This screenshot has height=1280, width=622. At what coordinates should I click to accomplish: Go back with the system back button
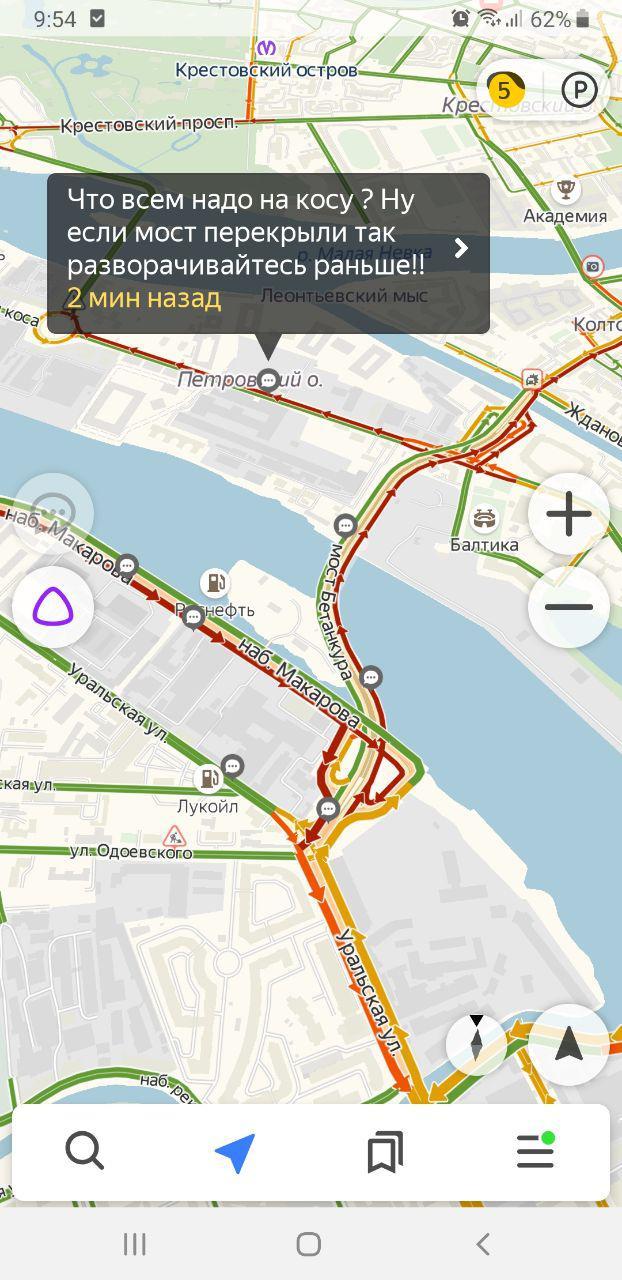(482, 1244)
